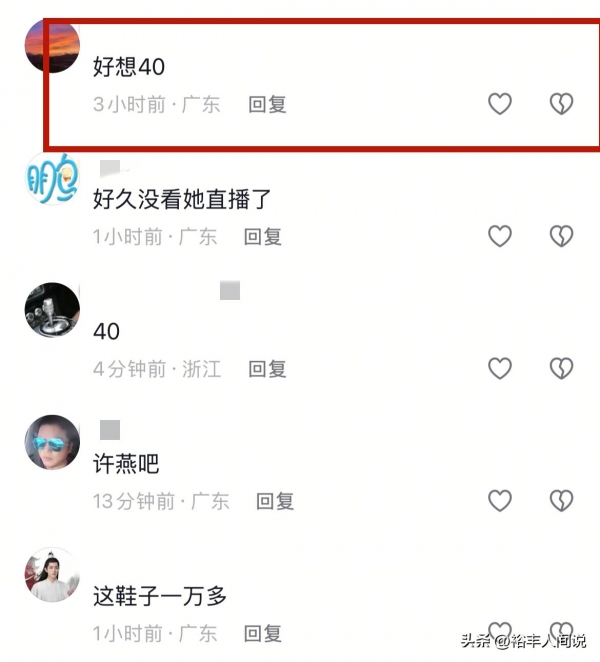The image size is (600, 662).
Task: Like the comment '许燕吧'
Action: click(x=499, y=500)
